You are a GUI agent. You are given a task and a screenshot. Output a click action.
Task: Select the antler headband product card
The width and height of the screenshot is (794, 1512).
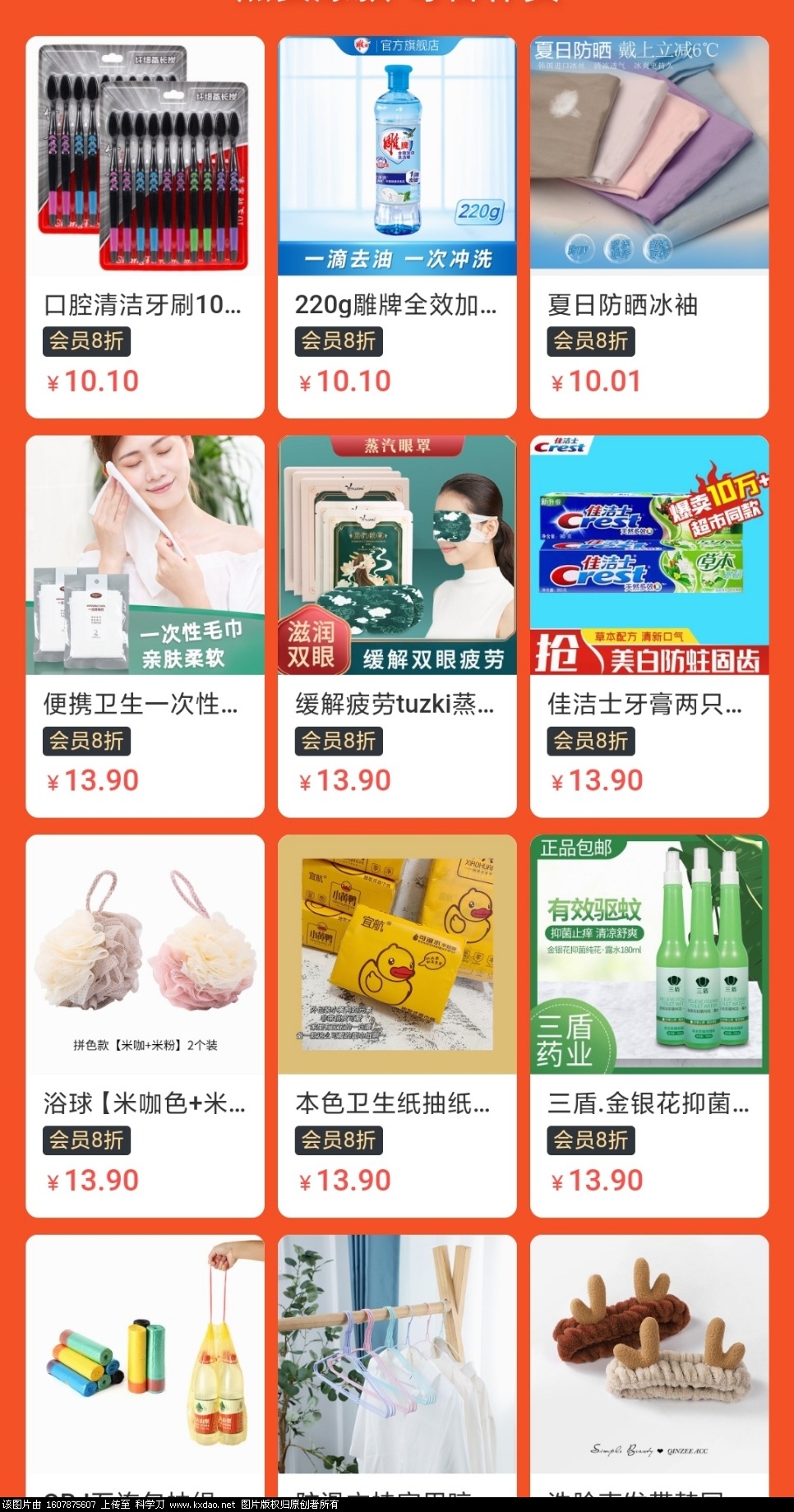[x=649, y=1365]
